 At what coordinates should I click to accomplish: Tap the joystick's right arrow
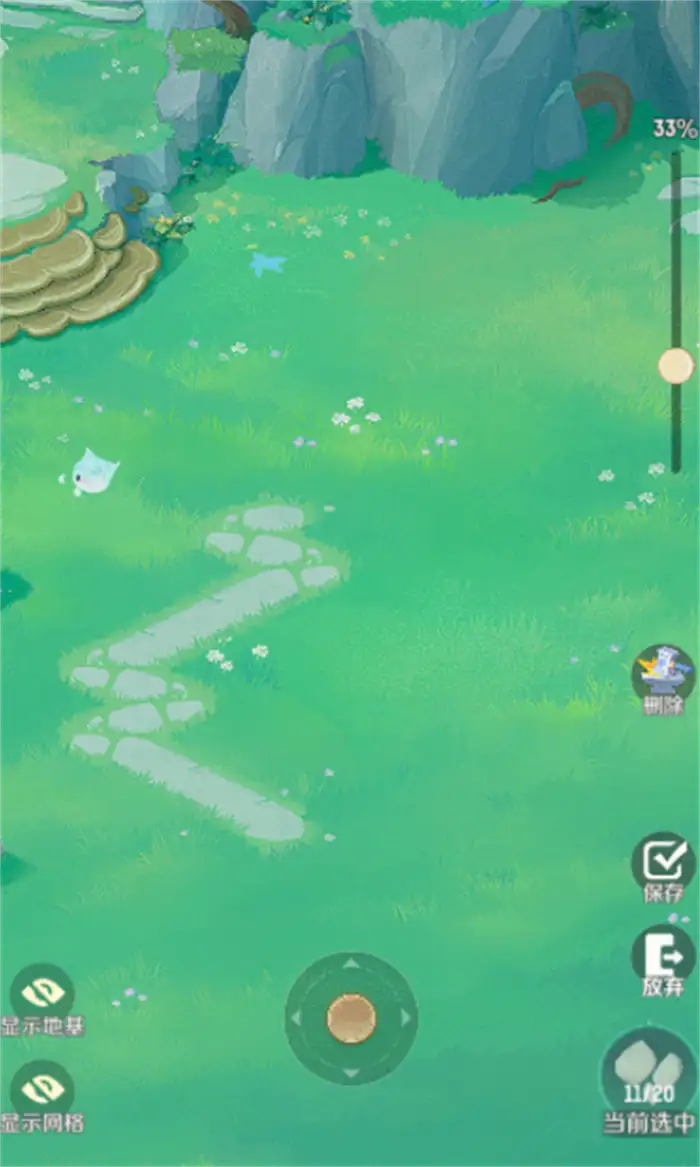[406, 1018]
